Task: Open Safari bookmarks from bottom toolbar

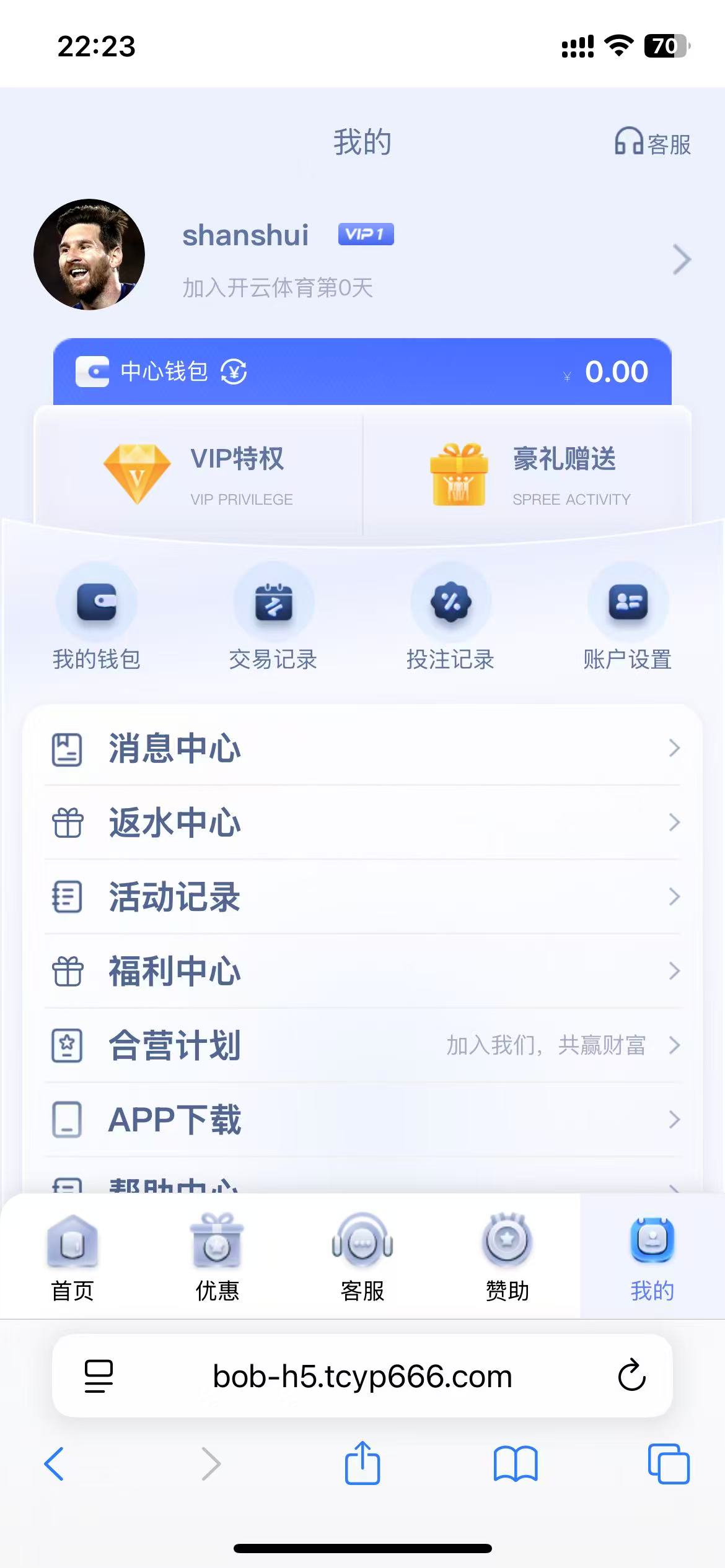Action: coord(516,1465)
